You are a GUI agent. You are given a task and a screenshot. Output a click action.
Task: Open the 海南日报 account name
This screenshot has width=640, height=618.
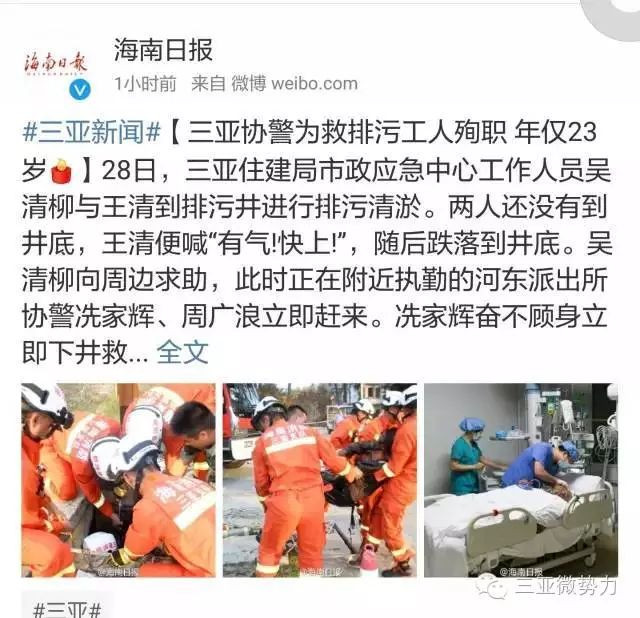click(x=163, y=49)
